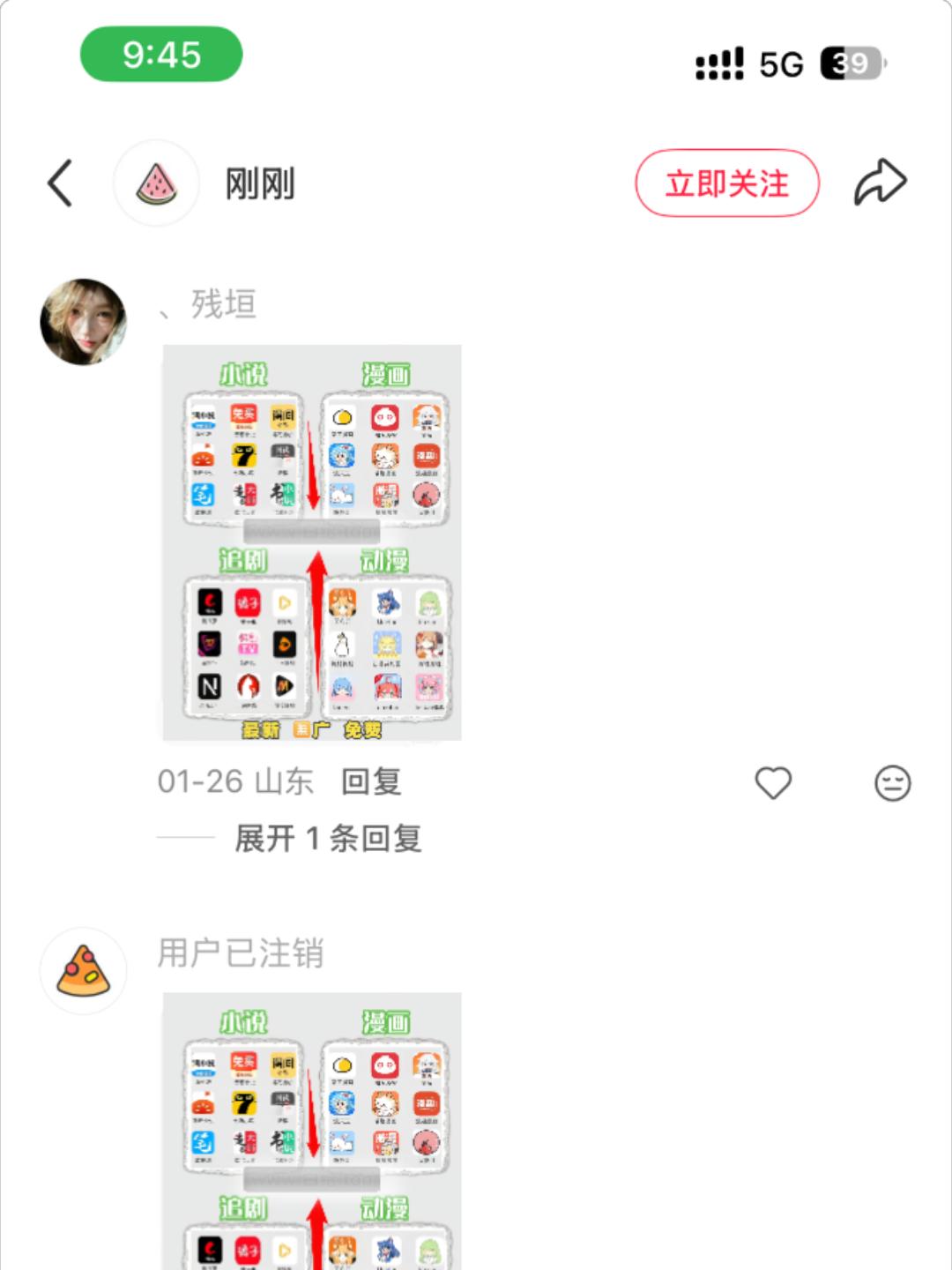952x1270 pixels.
Task: Tap 回复 to reply to 残垣
Action: (x=370, y=782)
